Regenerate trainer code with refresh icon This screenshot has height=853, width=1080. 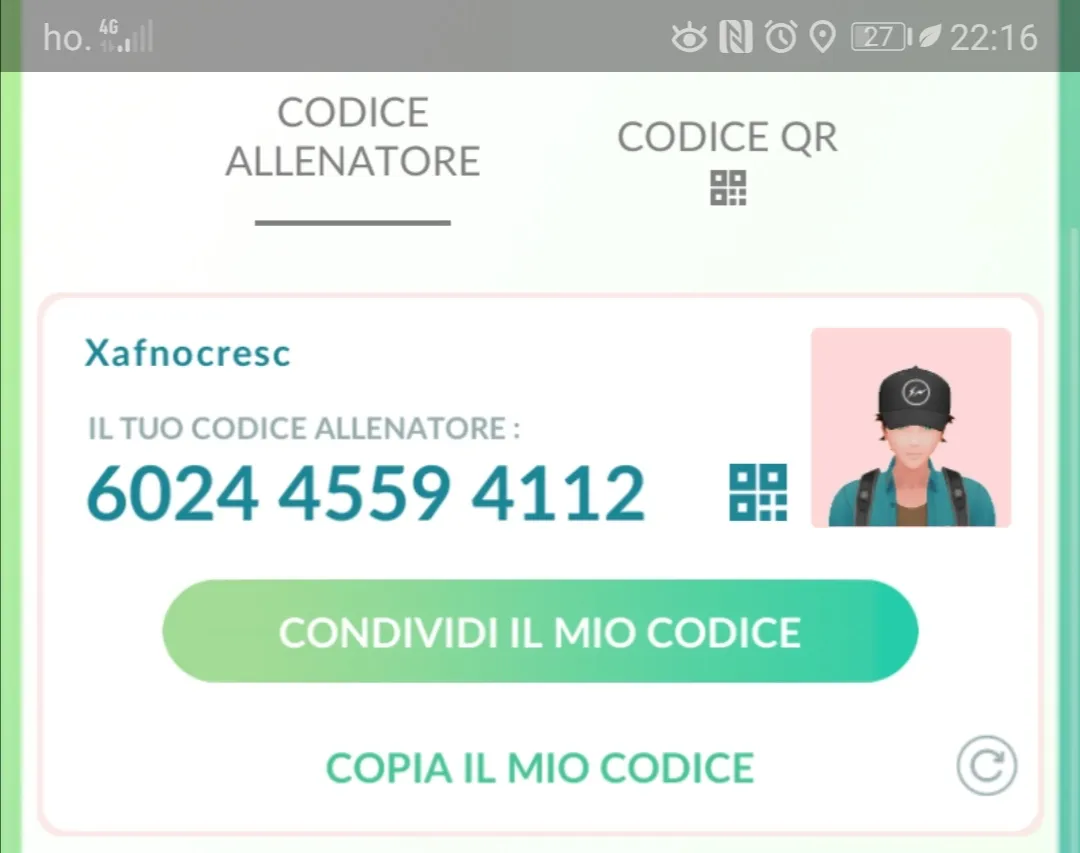click(x=986, y=767)
